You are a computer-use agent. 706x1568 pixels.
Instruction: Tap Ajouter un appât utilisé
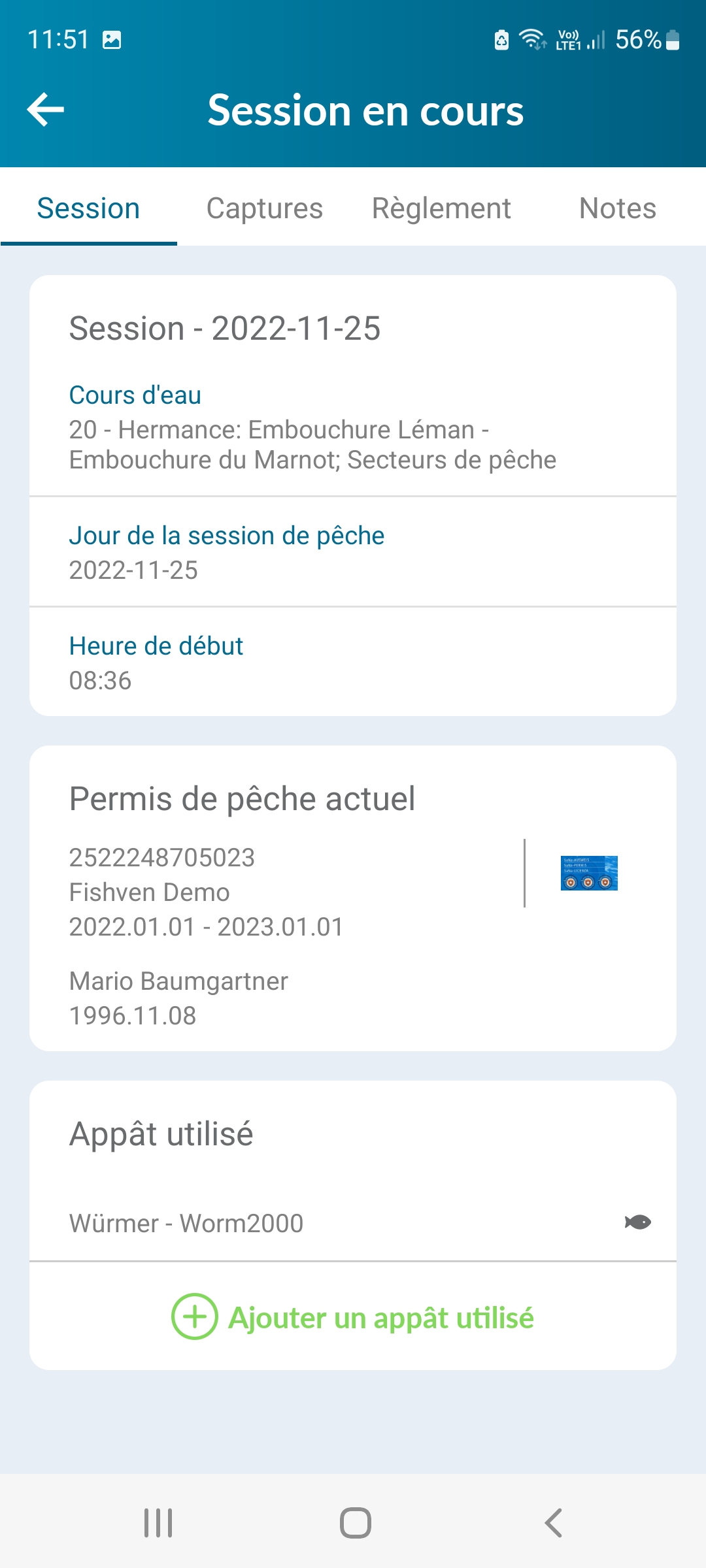tap(353, 1317)
